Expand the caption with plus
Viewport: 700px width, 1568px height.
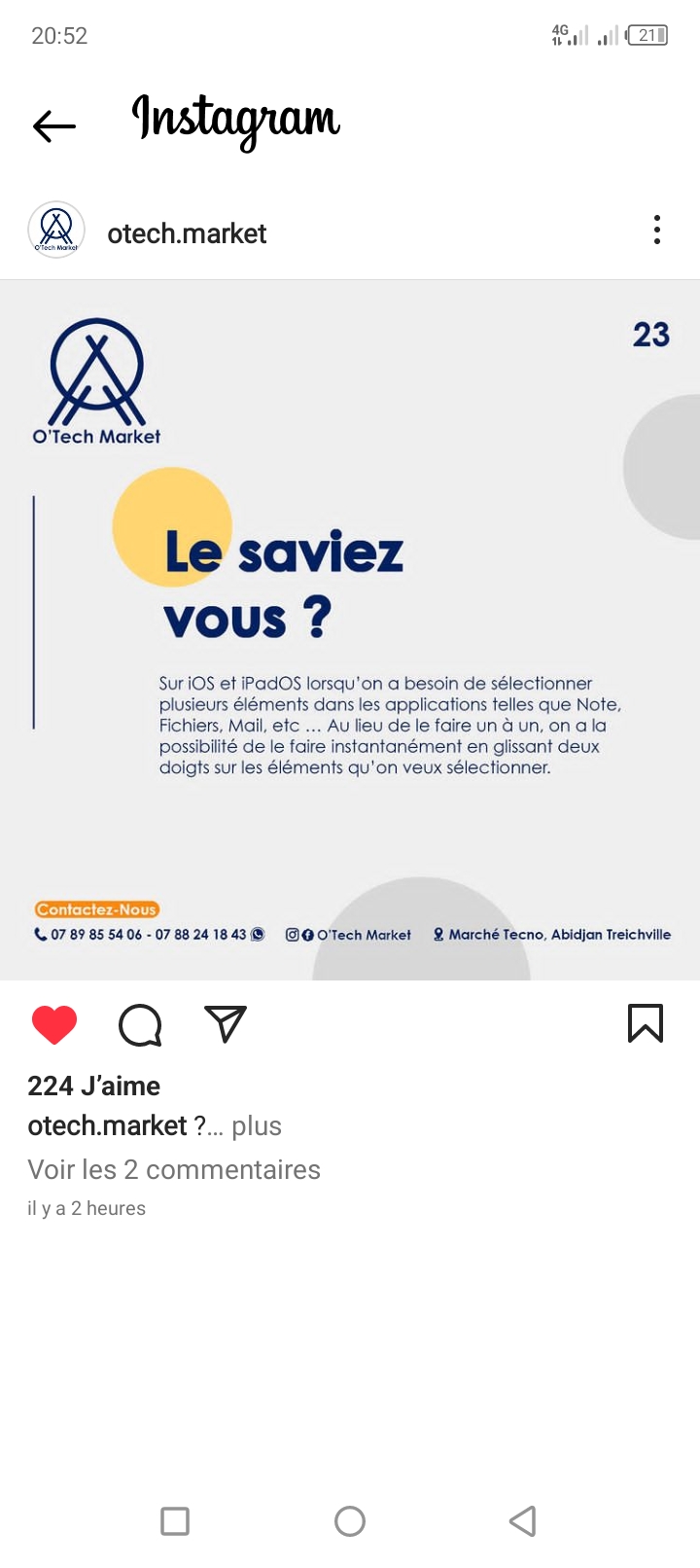pyautogui.click(x=257, y=1126)
